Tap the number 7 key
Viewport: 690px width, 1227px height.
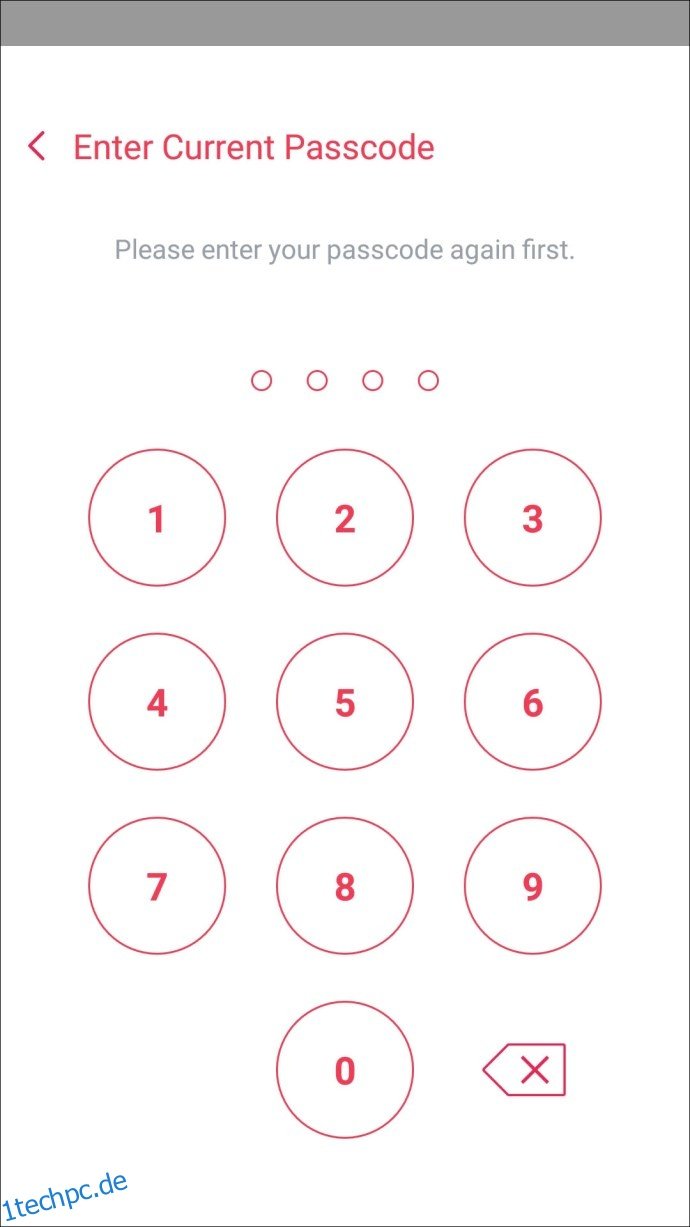coord(157,886)
